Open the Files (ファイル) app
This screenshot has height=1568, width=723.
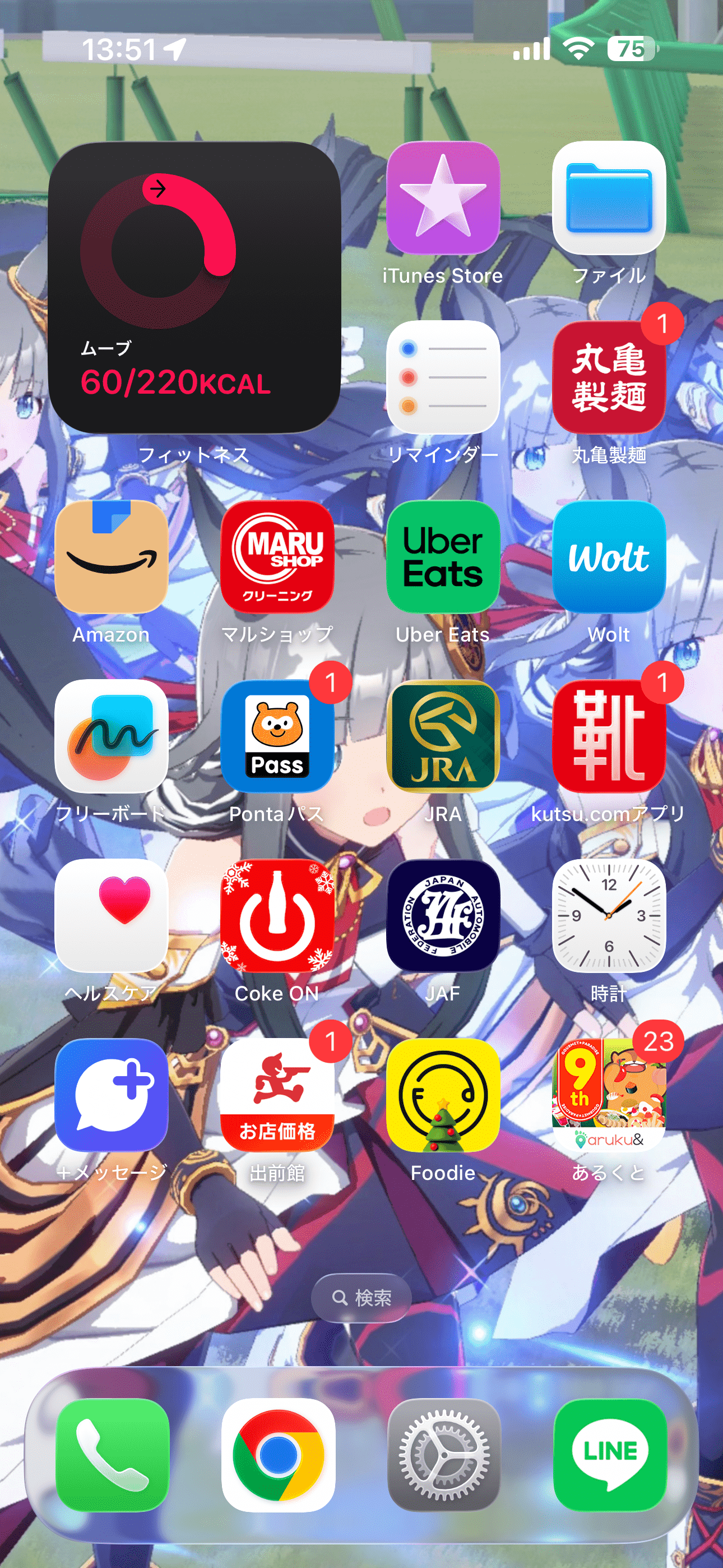[x=609, y=198]
